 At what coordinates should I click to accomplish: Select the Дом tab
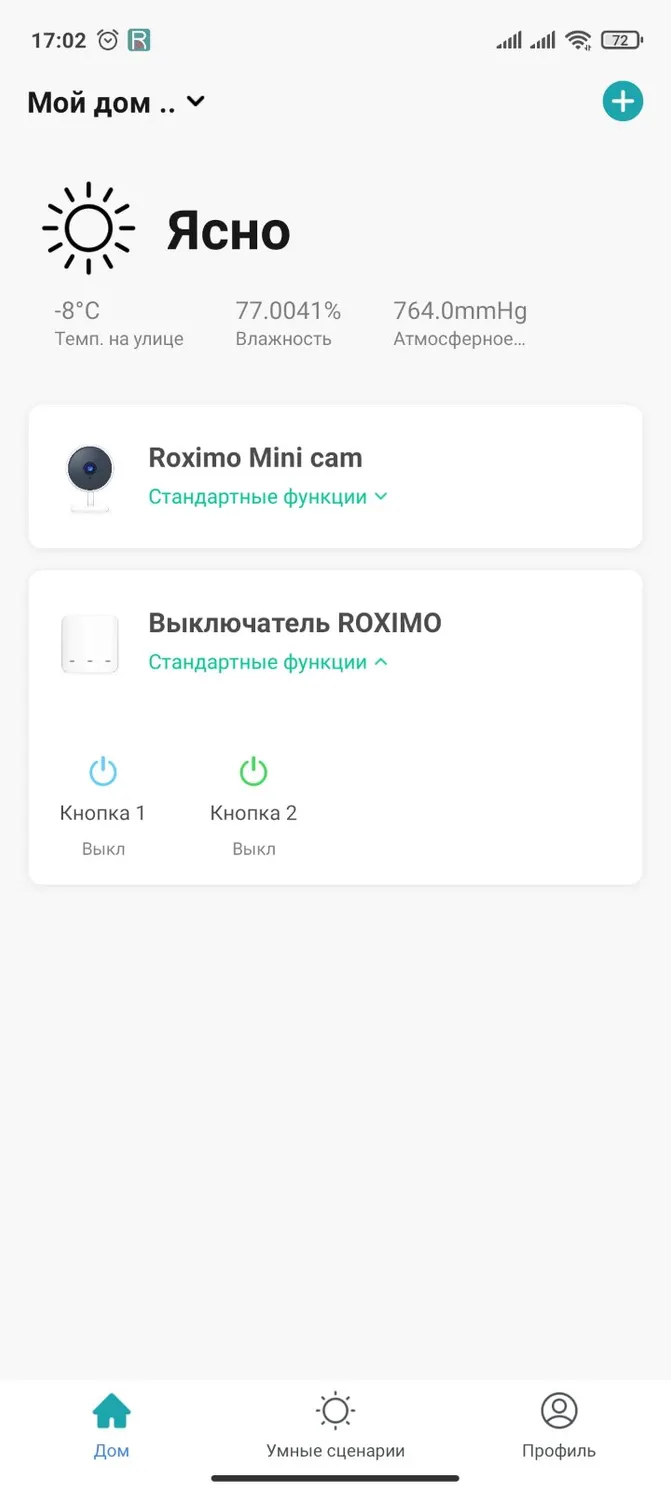pyautogui.click(x=111, y=1426)
